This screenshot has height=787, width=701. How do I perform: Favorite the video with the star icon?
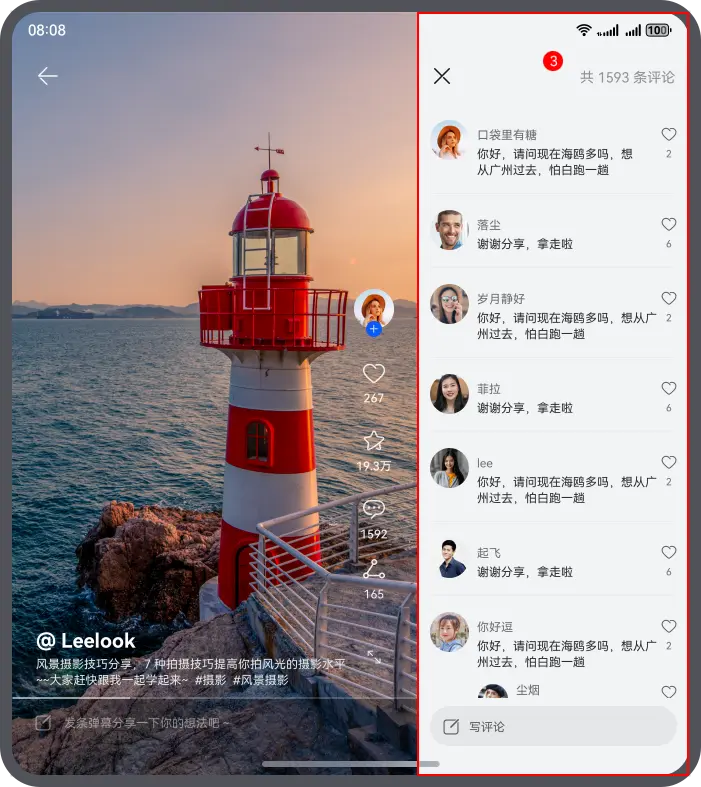[374, 441]
